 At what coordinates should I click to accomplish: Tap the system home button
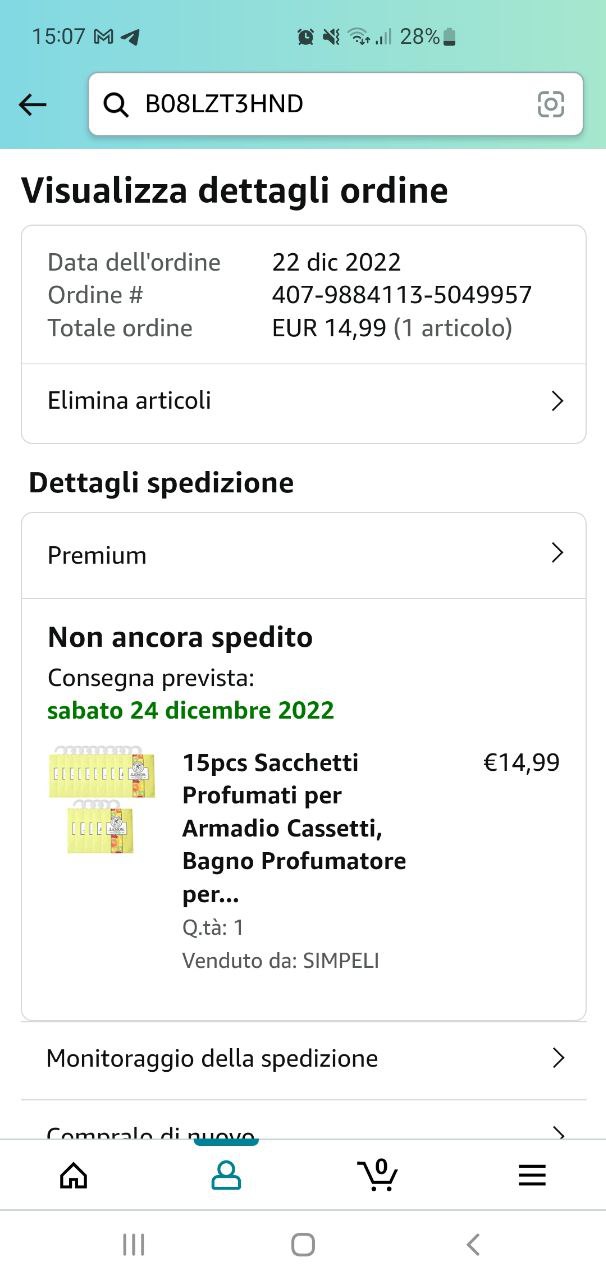point(303,1245)
